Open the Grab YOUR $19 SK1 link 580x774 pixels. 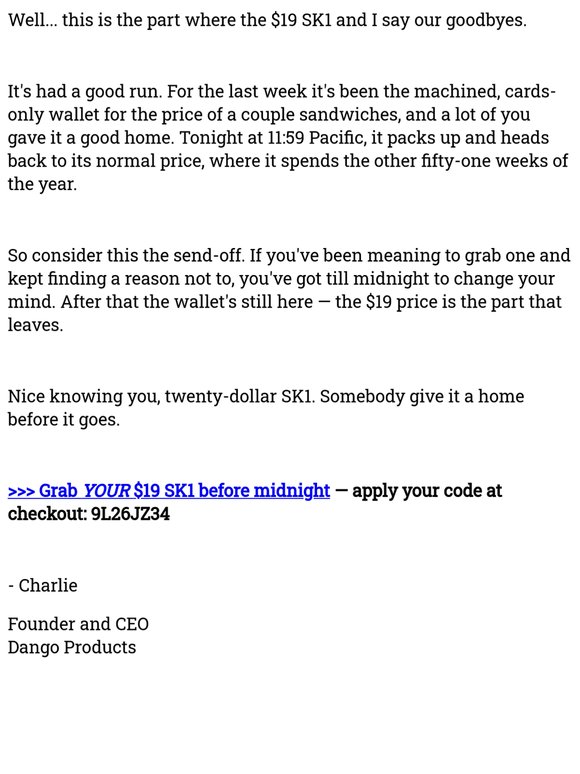(169, 491)
